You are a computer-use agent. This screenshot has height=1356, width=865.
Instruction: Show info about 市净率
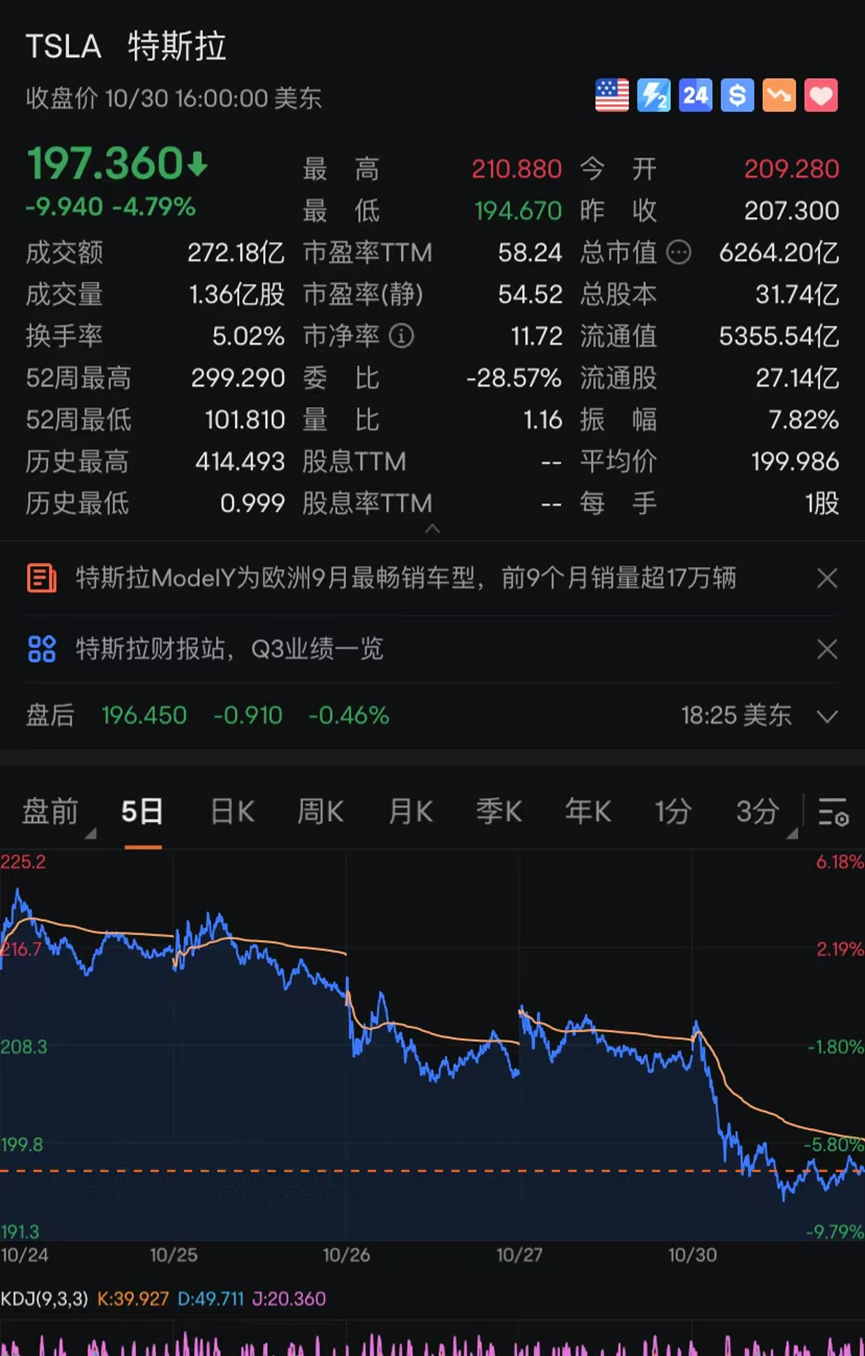coord(401,337)
